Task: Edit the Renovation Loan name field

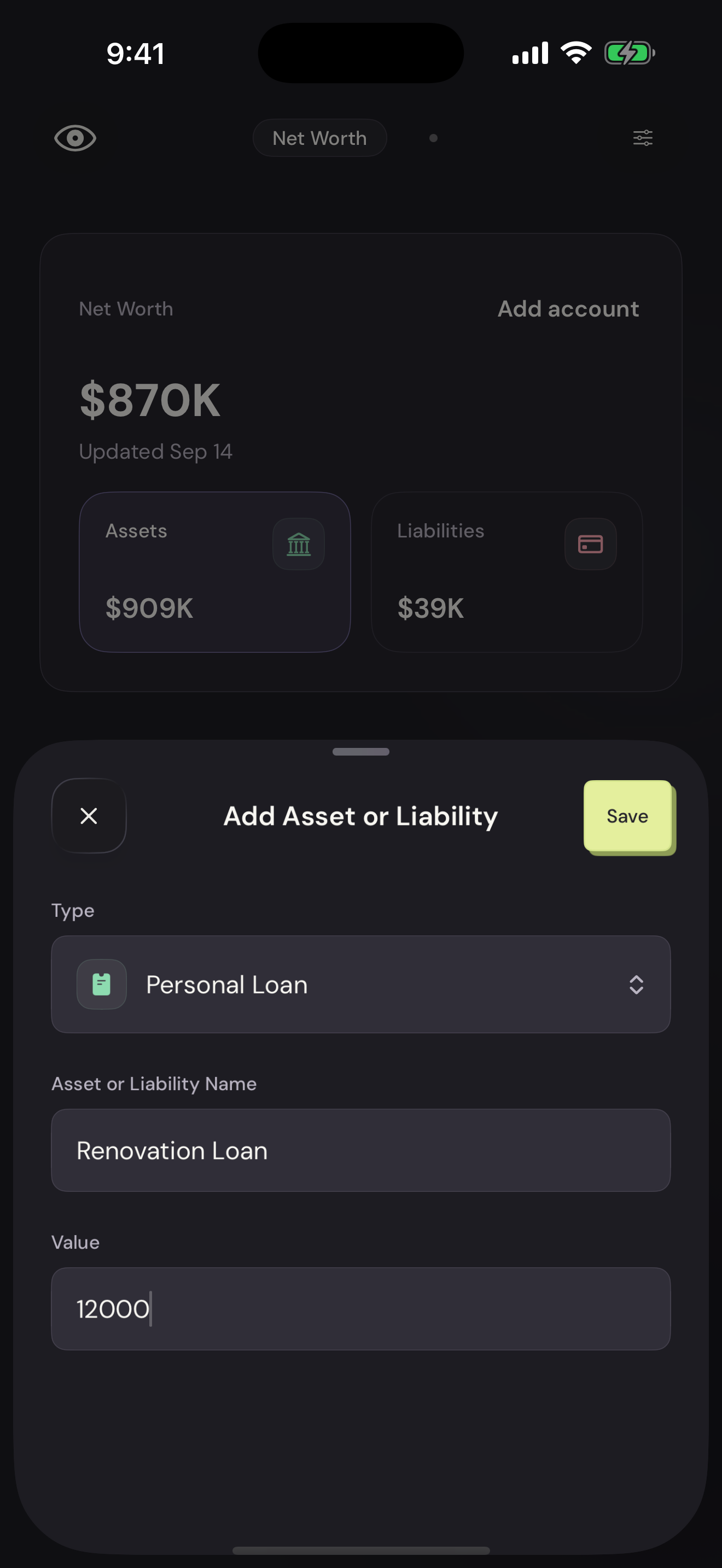Action: point(361,1150)
